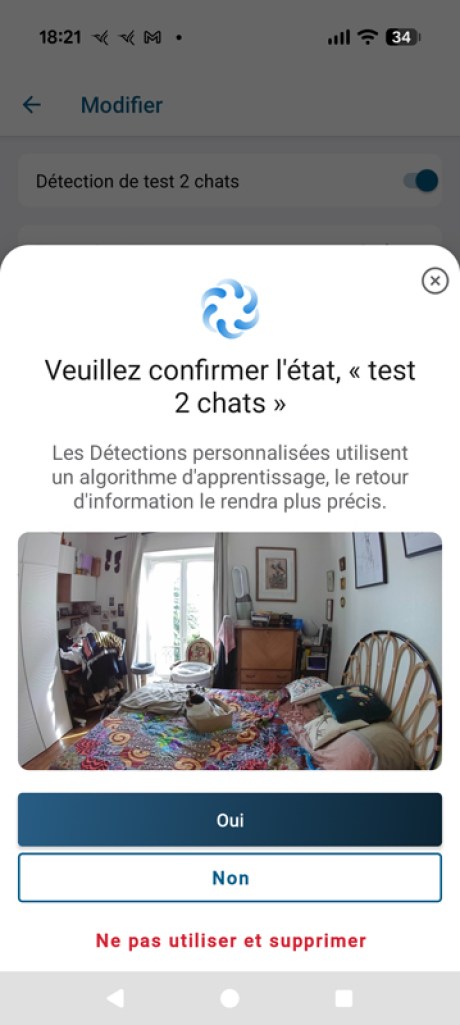Answer Non to the detection
460x1025 pixels.
tap(230, 877)
